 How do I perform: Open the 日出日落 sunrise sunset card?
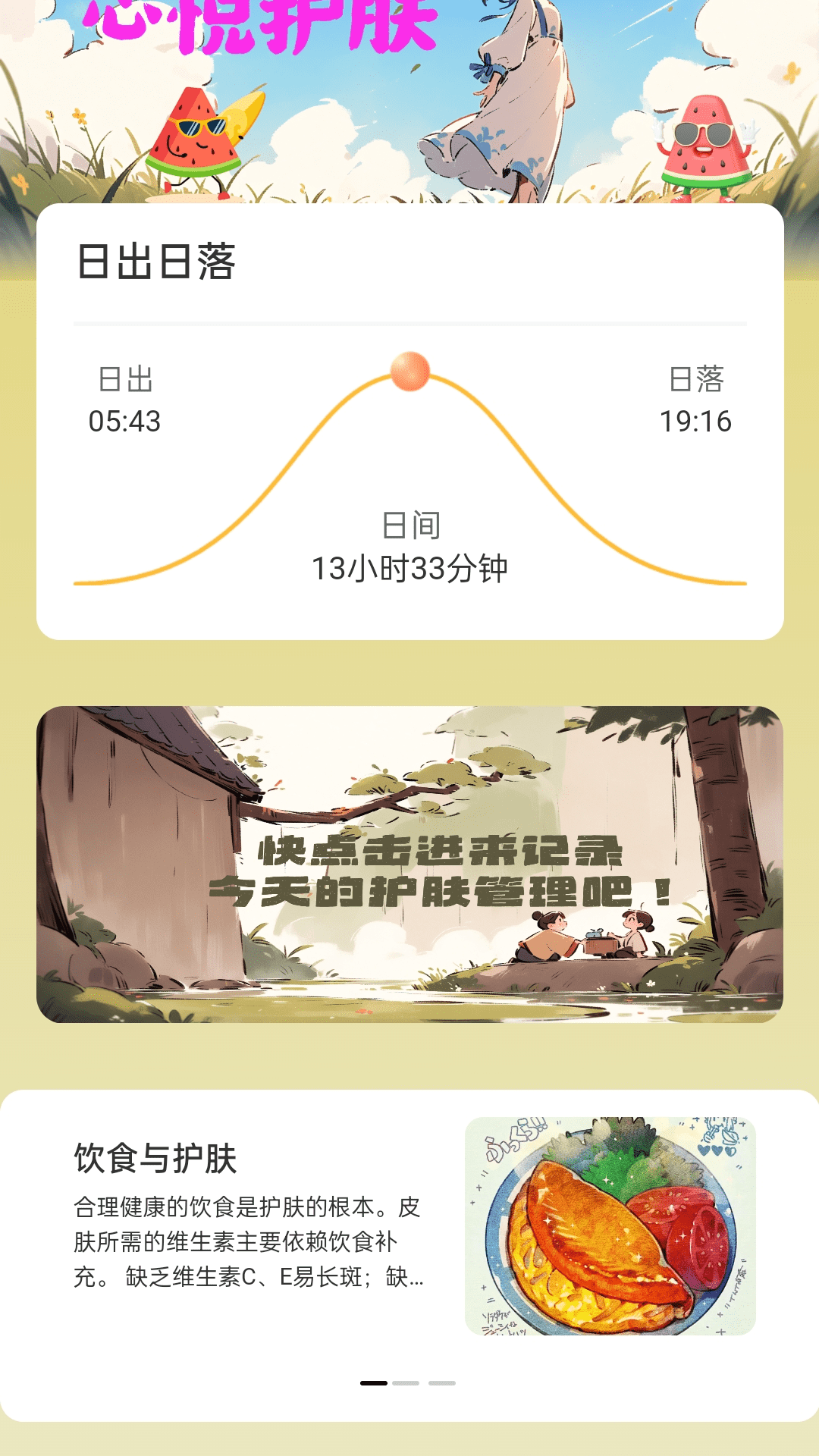pyautogui.click(x=409, y=422)
